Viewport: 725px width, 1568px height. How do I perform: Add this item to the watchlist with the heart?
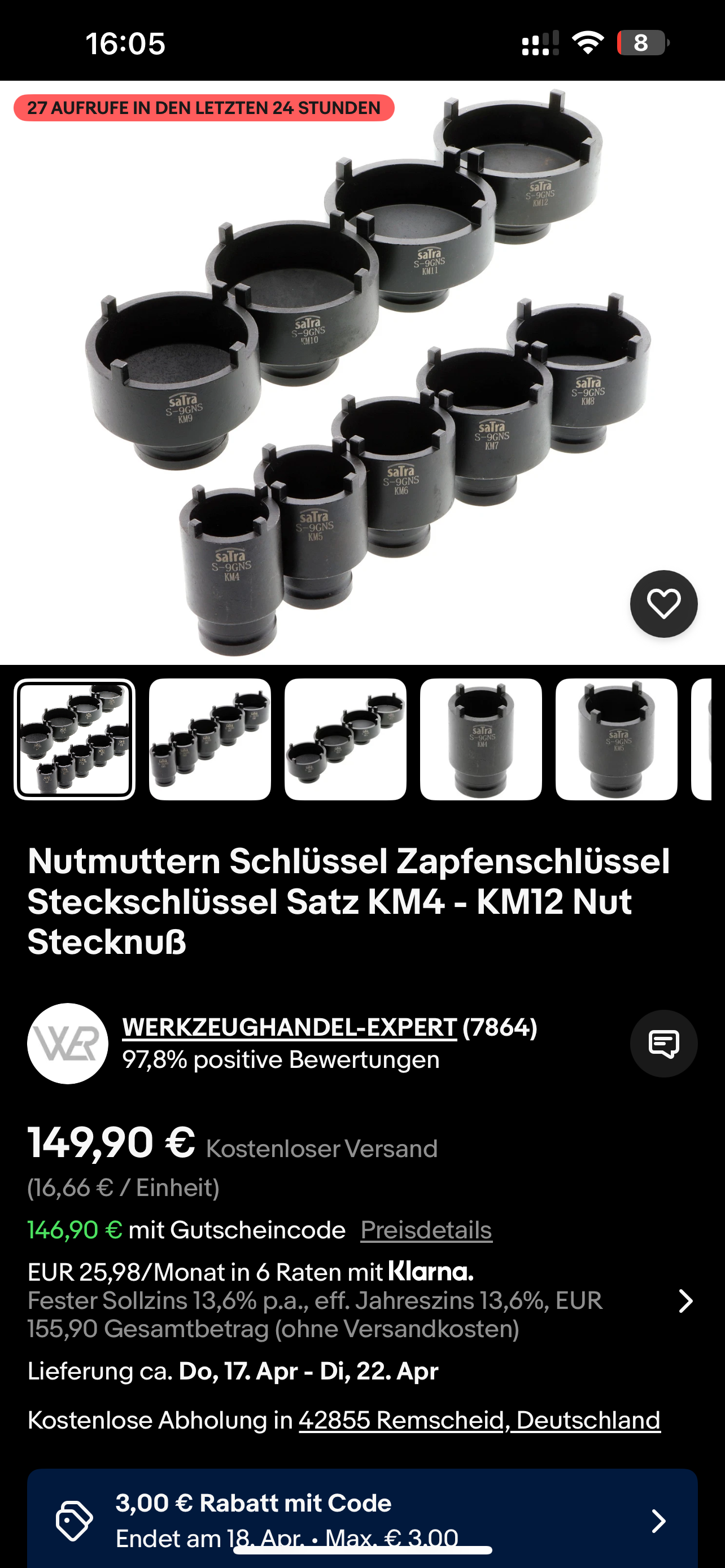pyautogui.click(x=663, y=604)
